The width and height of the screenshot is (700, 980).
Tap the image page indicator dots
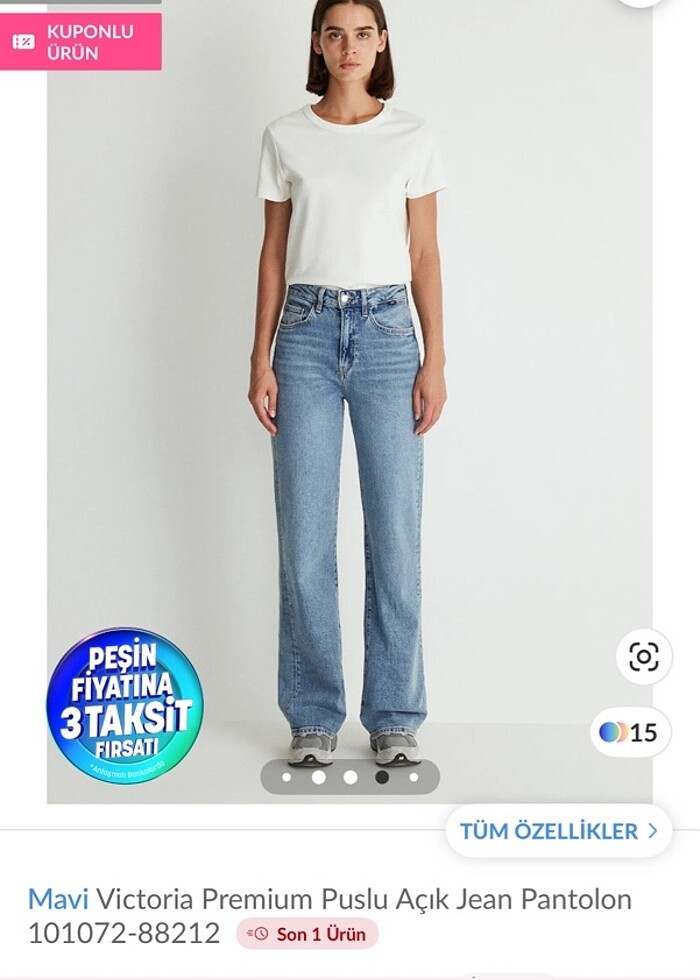tap(350, 776)
